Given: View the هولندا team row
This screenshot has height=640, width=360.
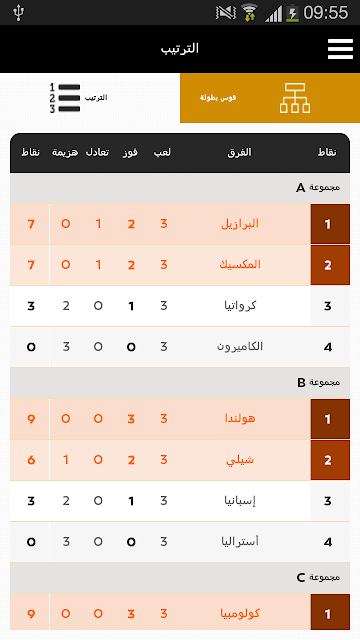Looking at the screenshot, I should pos(180,419).
